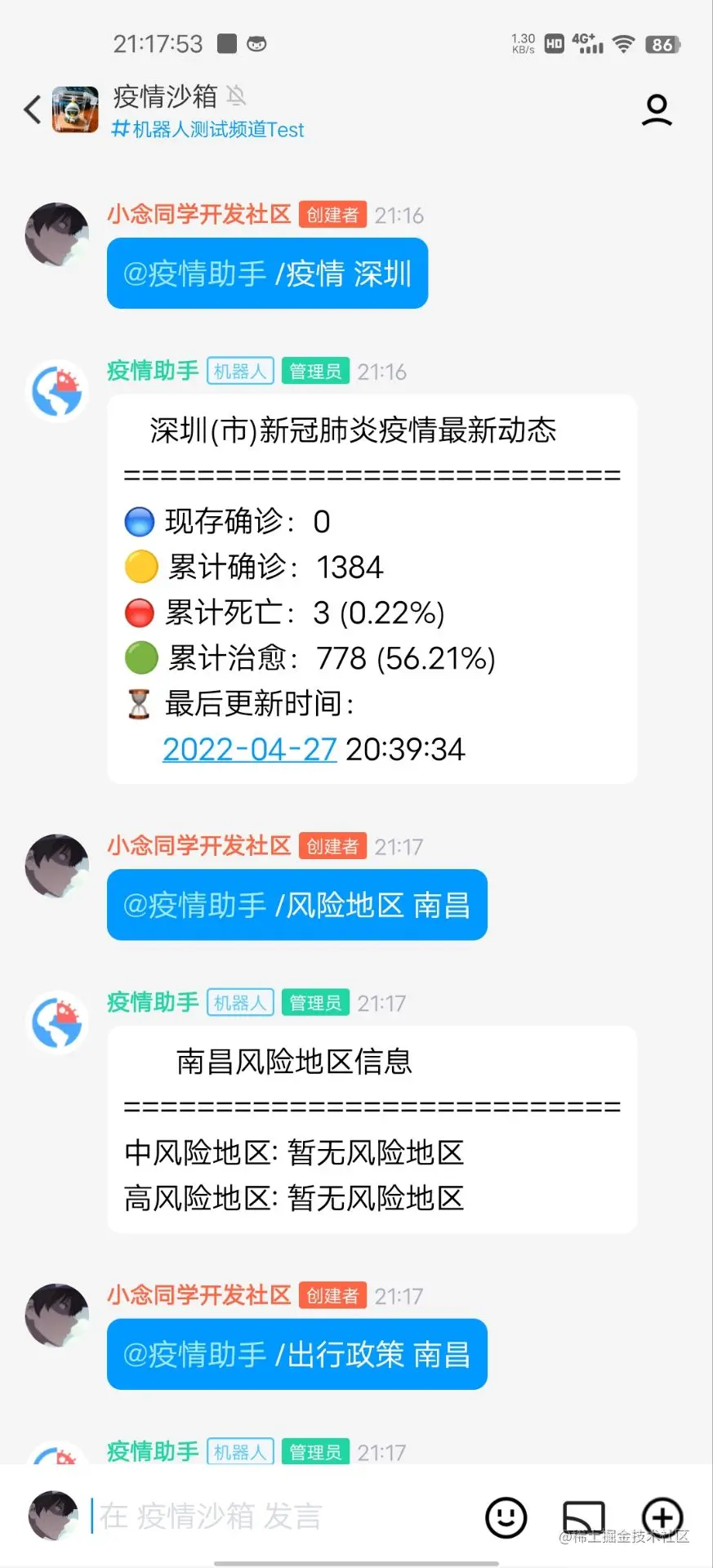The width and height of the screenshot is (713, 1568).
Task: Open the plus attachment menu
Action: point(662,1517)
